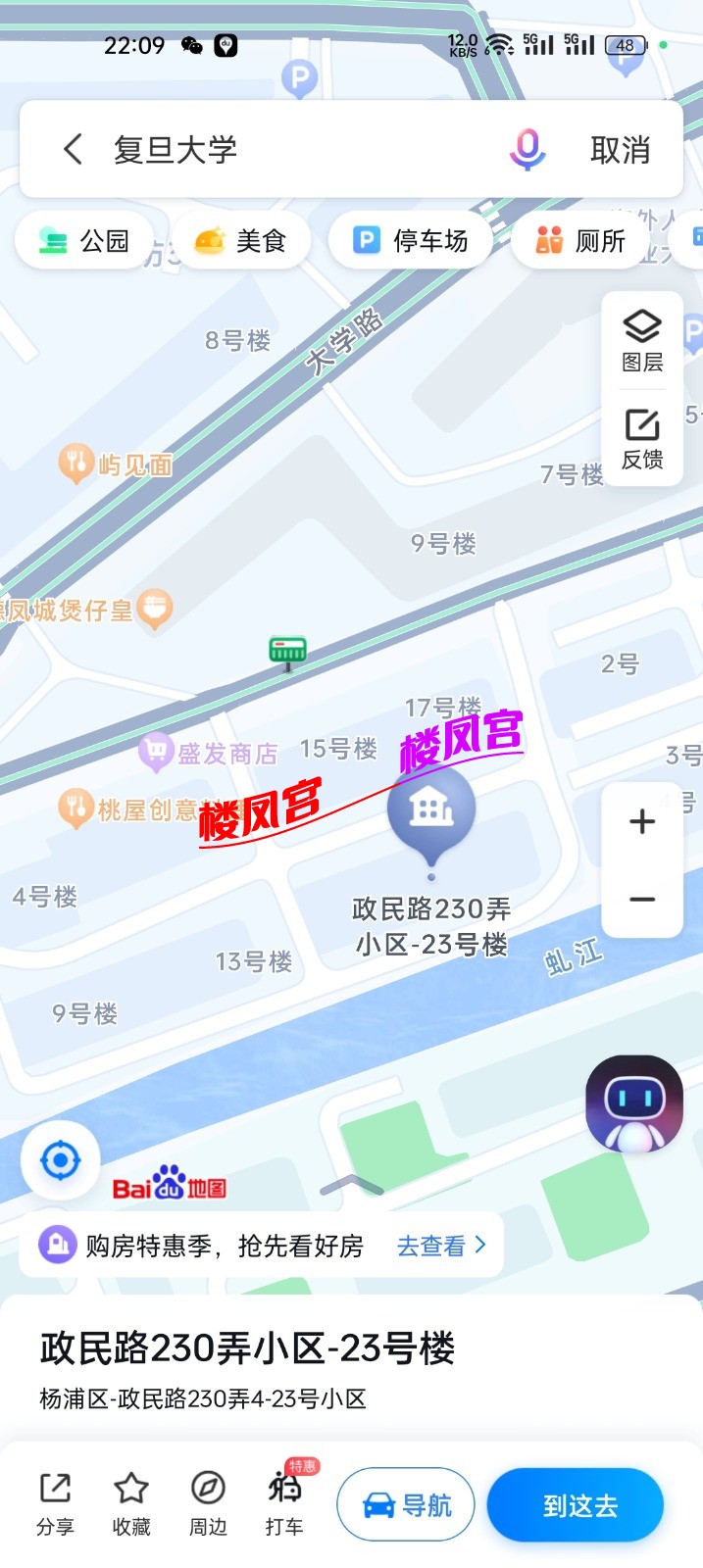Save this place with 收藏
The width and height of the screenshot is (703, 1568).
pyautogui.click(x=131, y=1503)
